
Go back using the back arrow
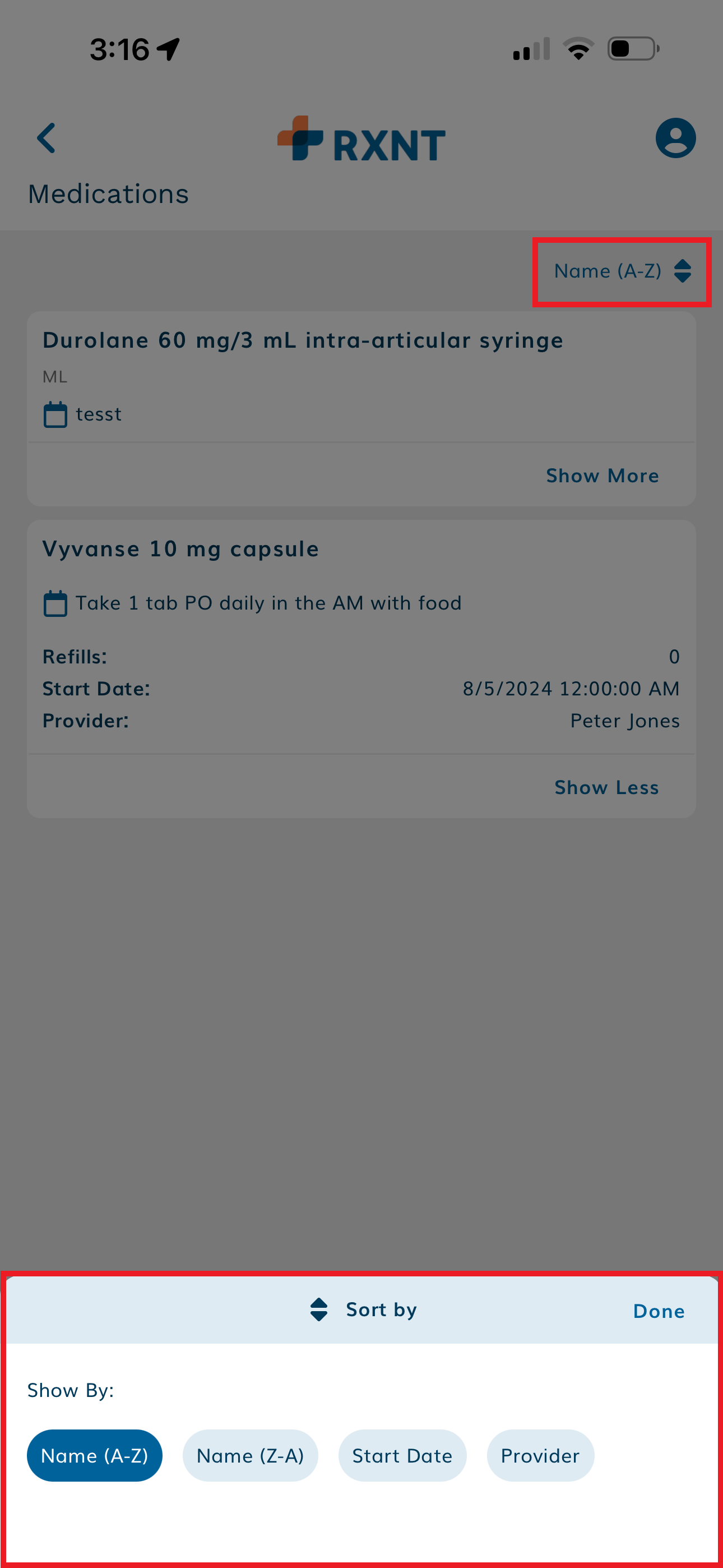[47, 138]
